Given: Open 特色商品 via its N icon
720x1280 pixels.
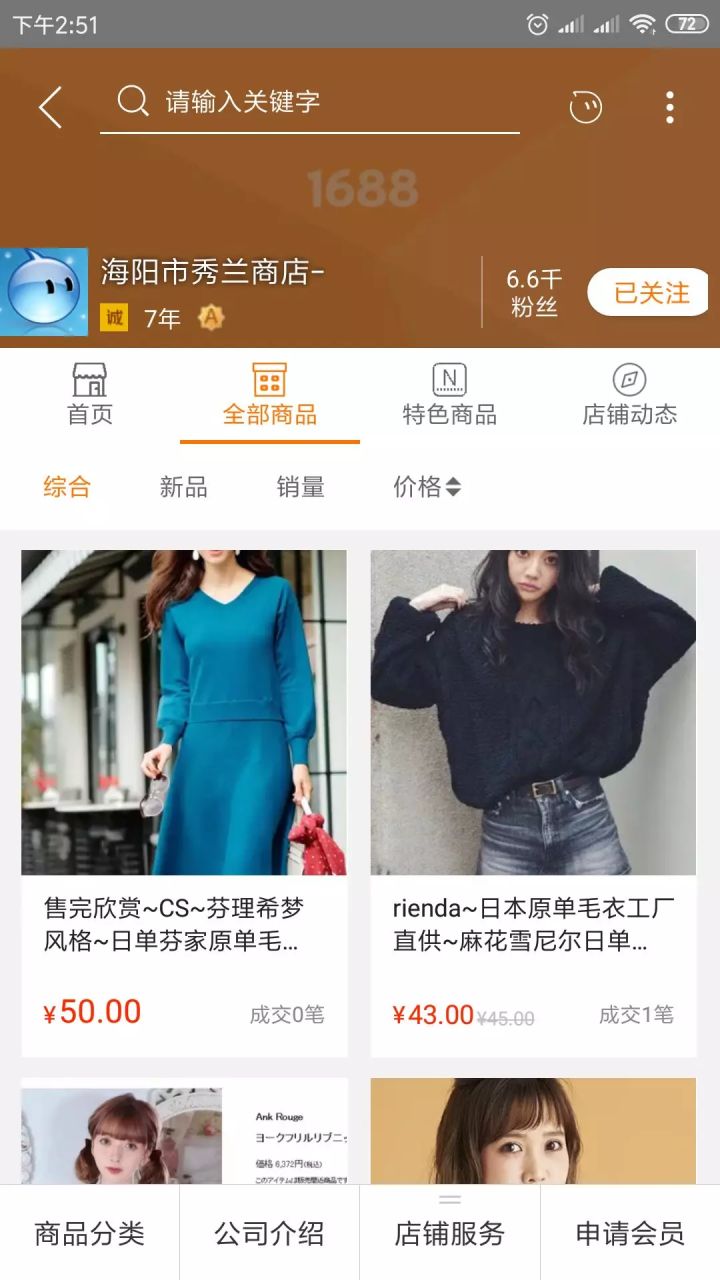Looking at the screenshot, I should click(448, 380).
